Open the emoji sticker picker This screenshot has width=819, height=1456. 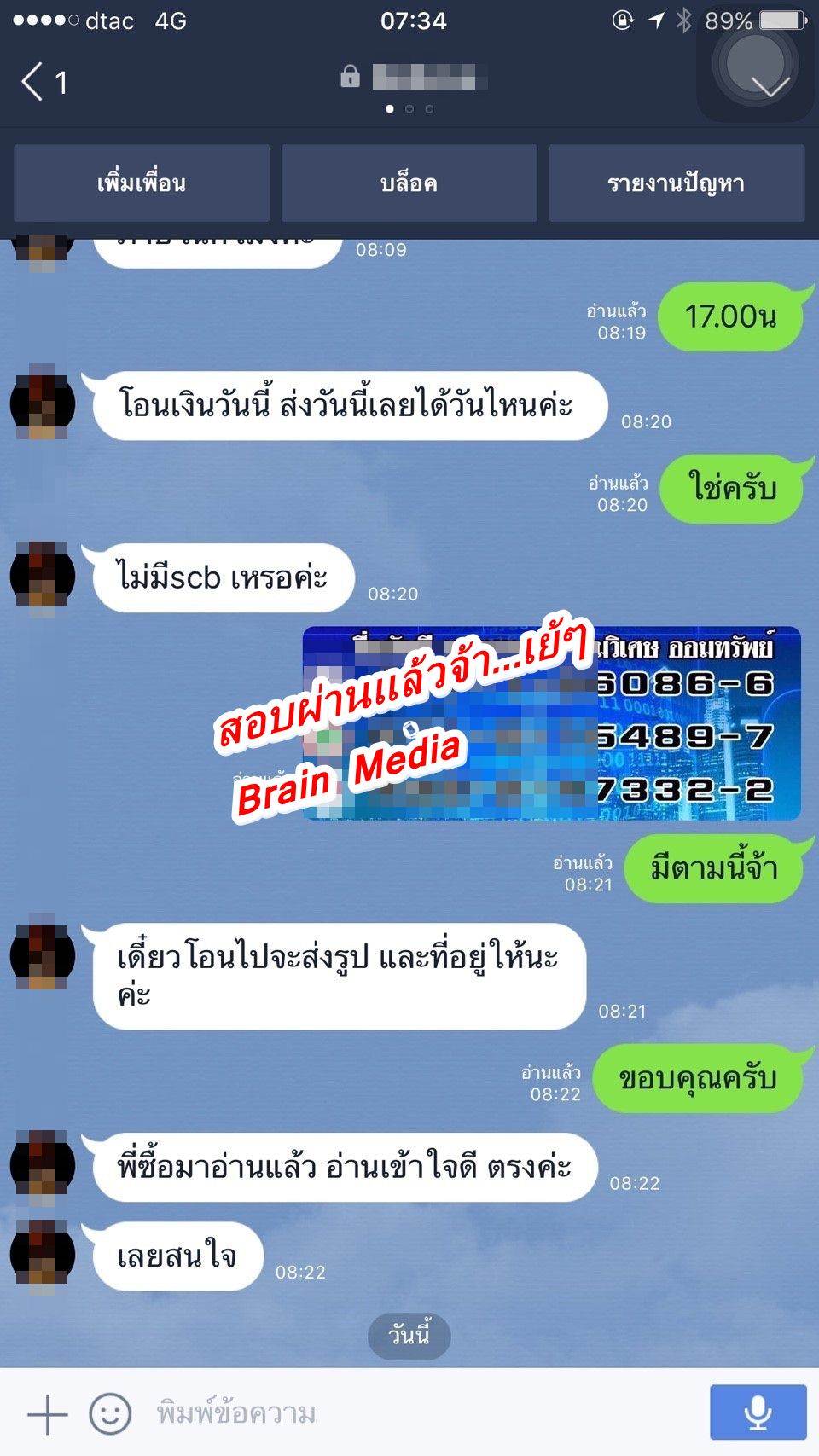pos(111,1414)
